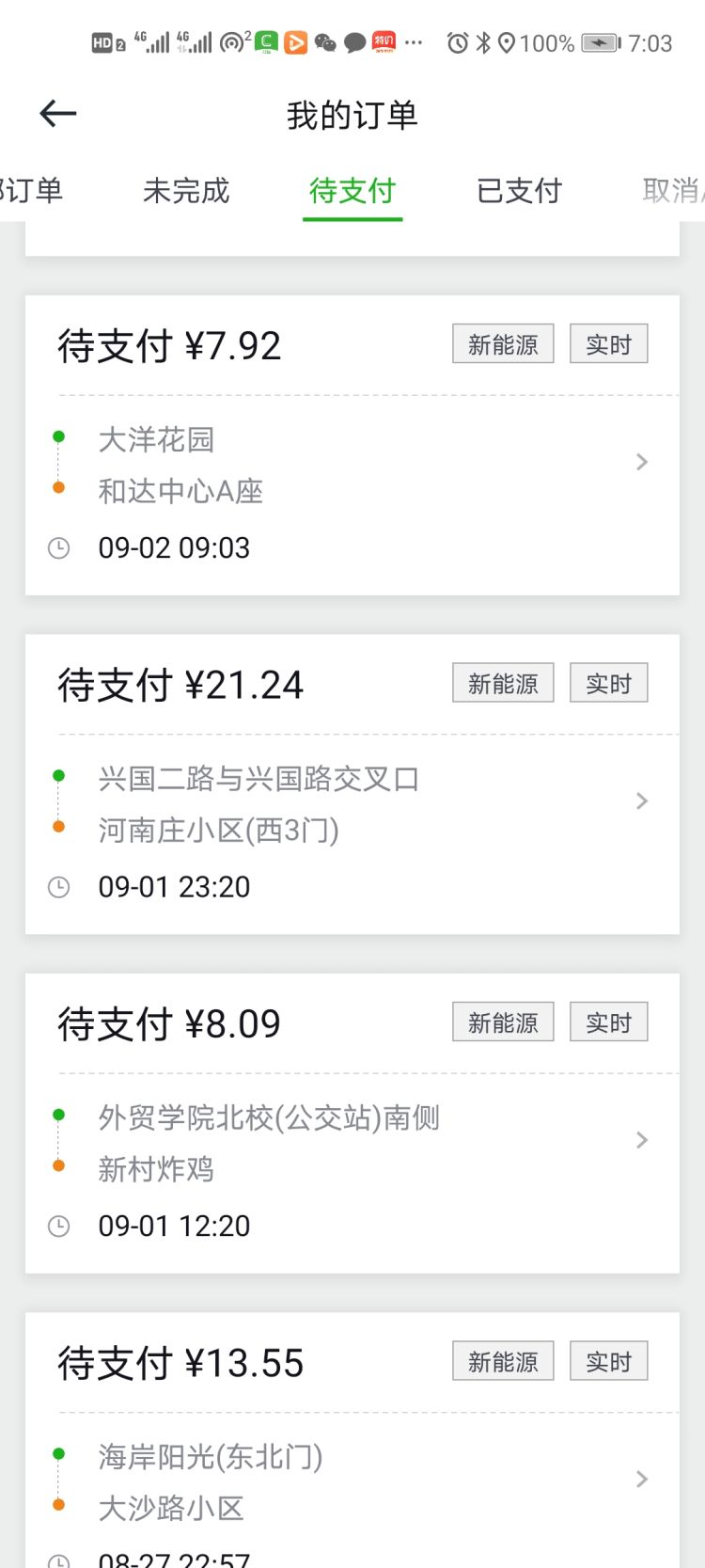Screen dimensions: 705x1568
Task: Select the 待支付 tab
Action: click(352, 190)
